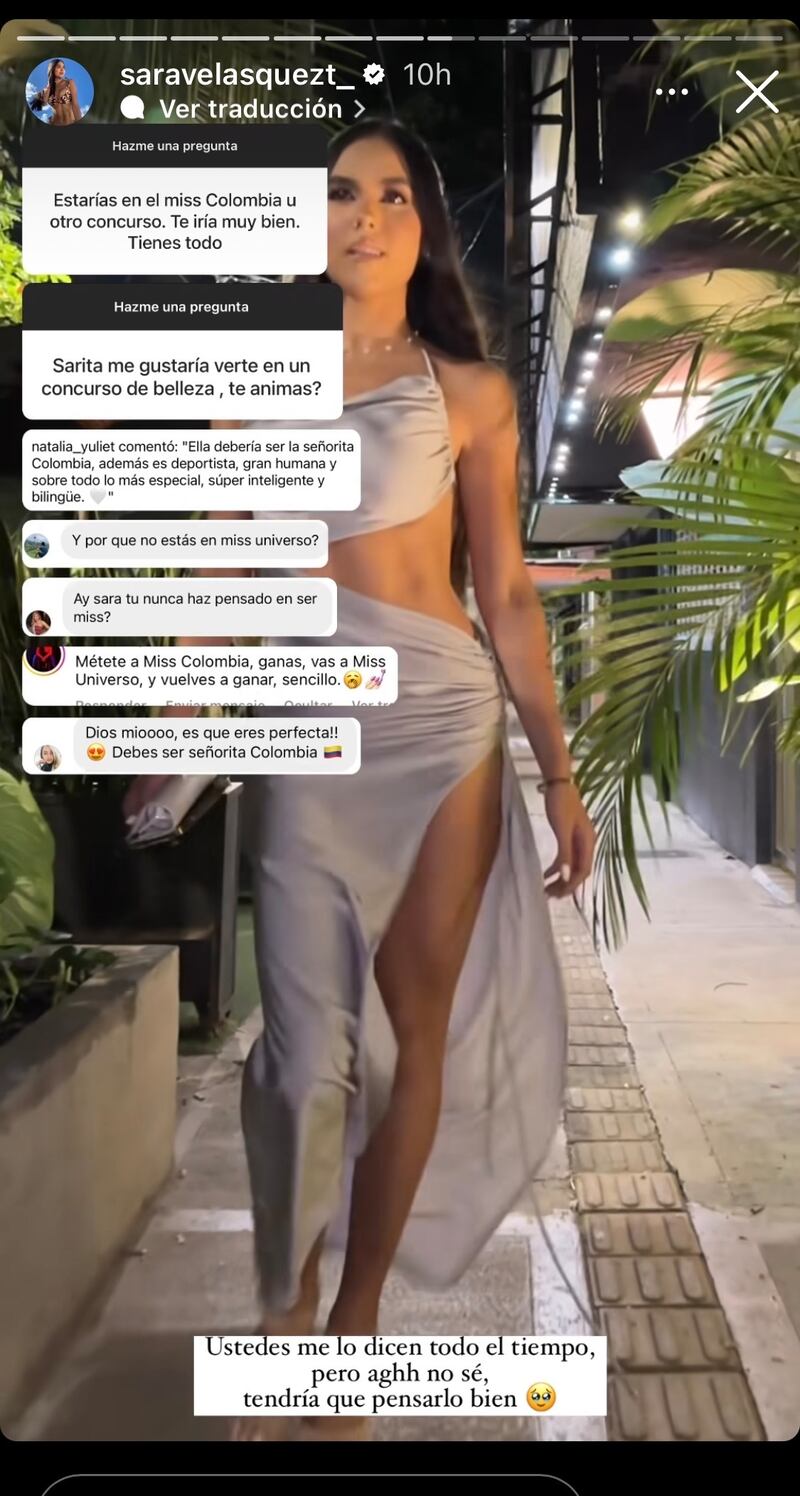Viewport: 800px width, 1496px height.
Task: Close the story viewer
Action: tap(757, 92)
